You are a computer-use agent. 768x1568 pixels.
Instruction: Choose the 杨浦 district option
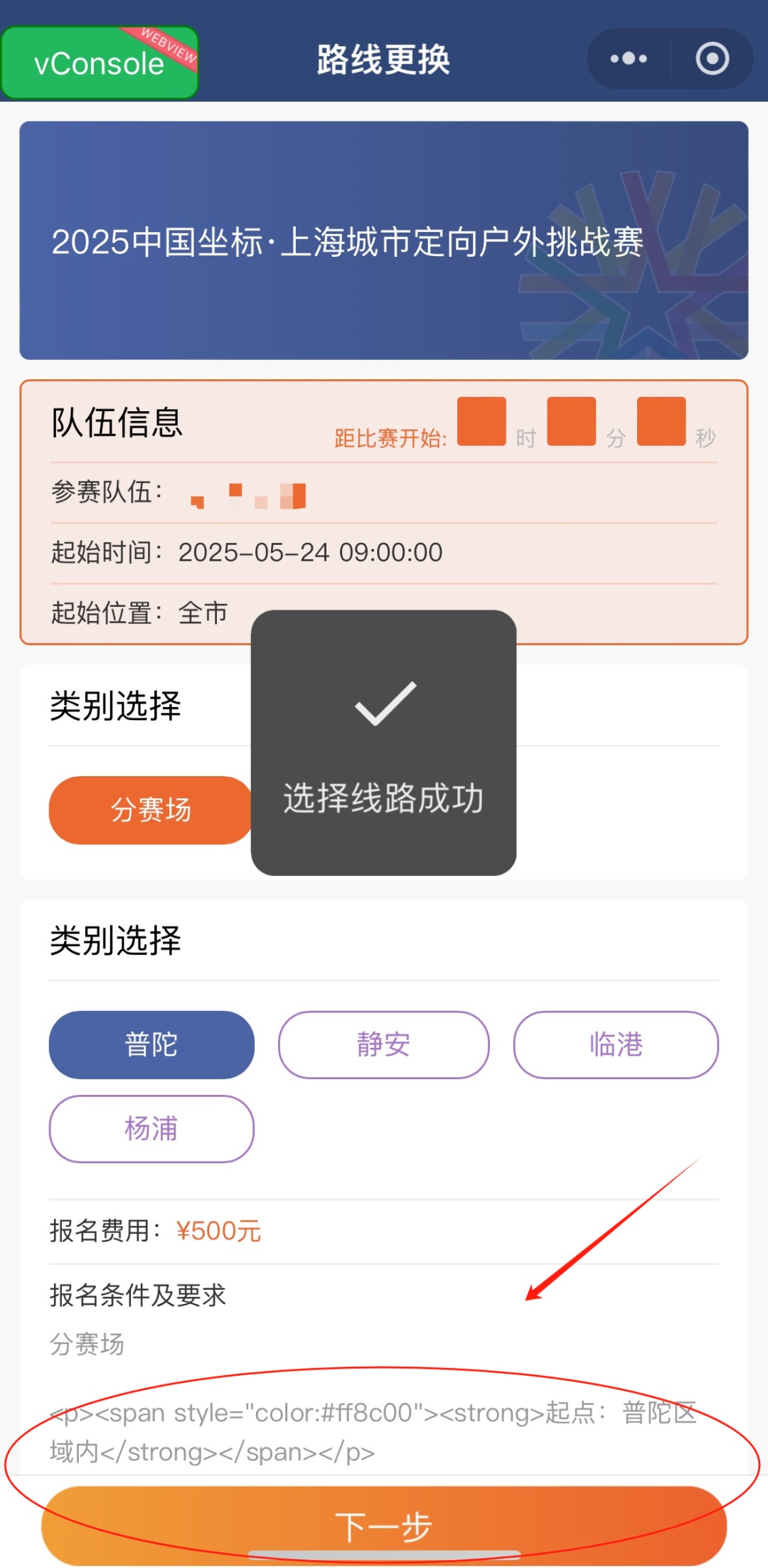click(151, 1128)
